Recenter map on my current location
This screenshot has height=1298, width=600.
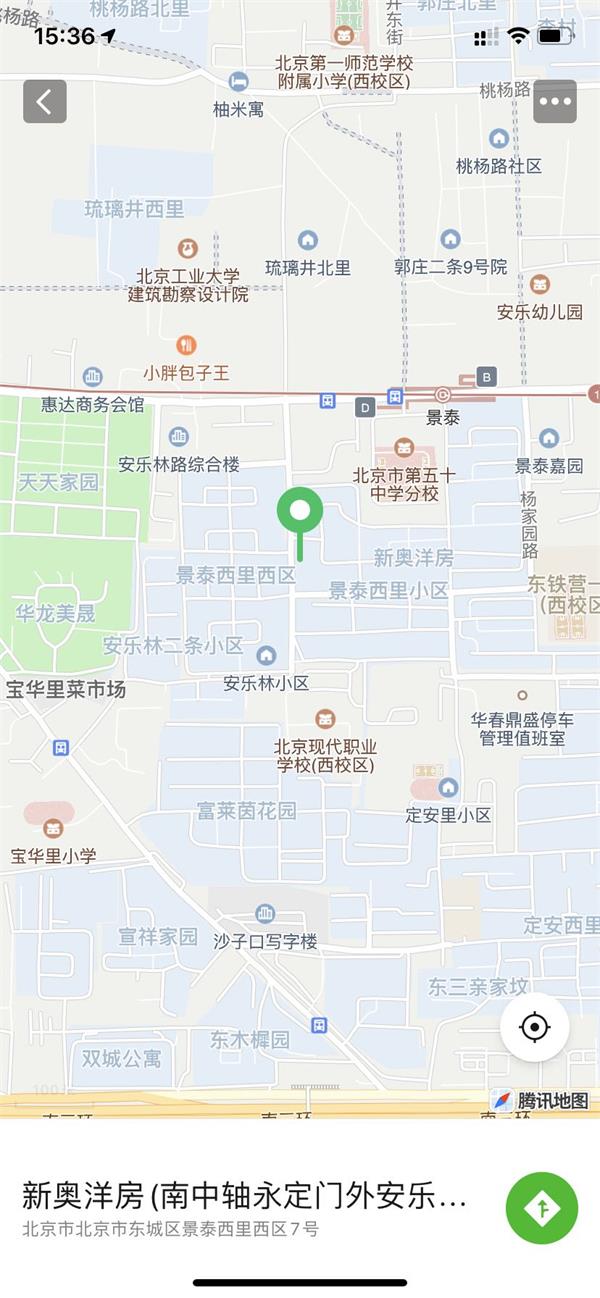pyautogui.click(x=535, y=1027)
